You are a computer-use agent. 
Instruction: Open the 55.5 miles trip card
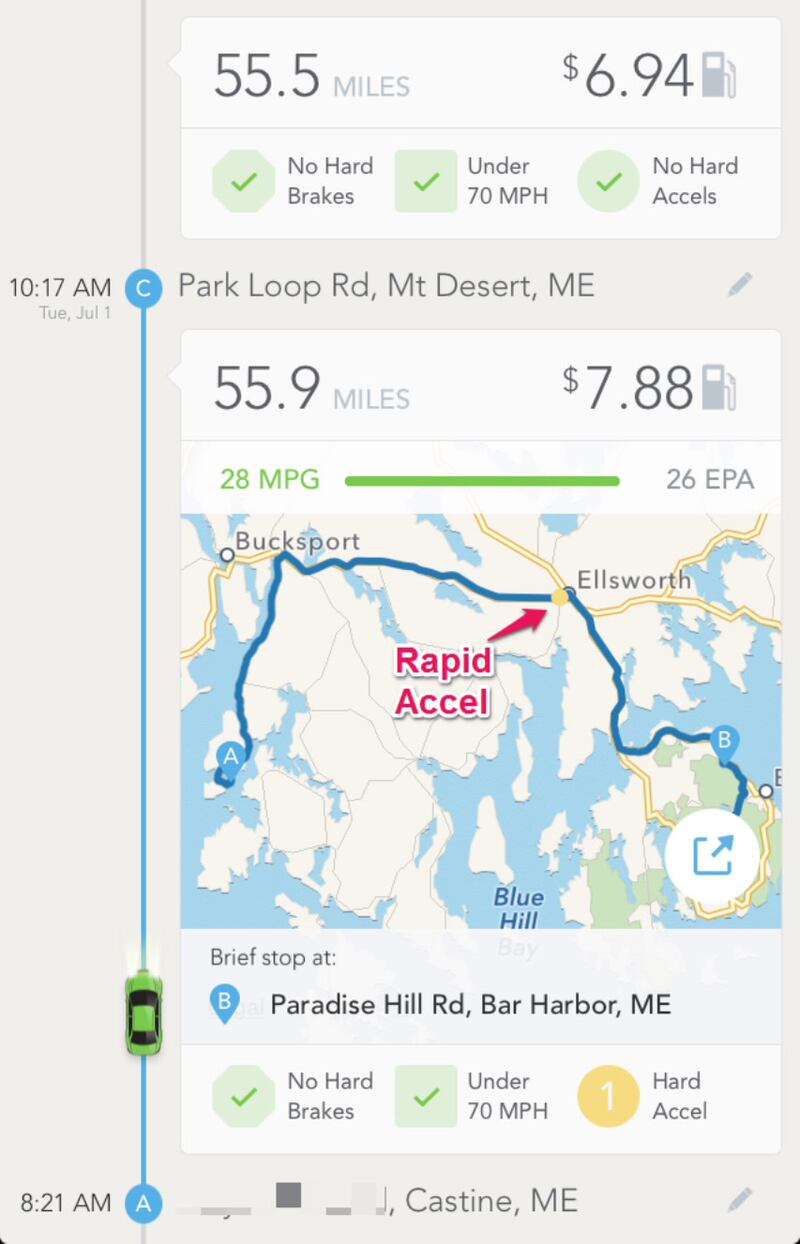(x=480, y=75)
